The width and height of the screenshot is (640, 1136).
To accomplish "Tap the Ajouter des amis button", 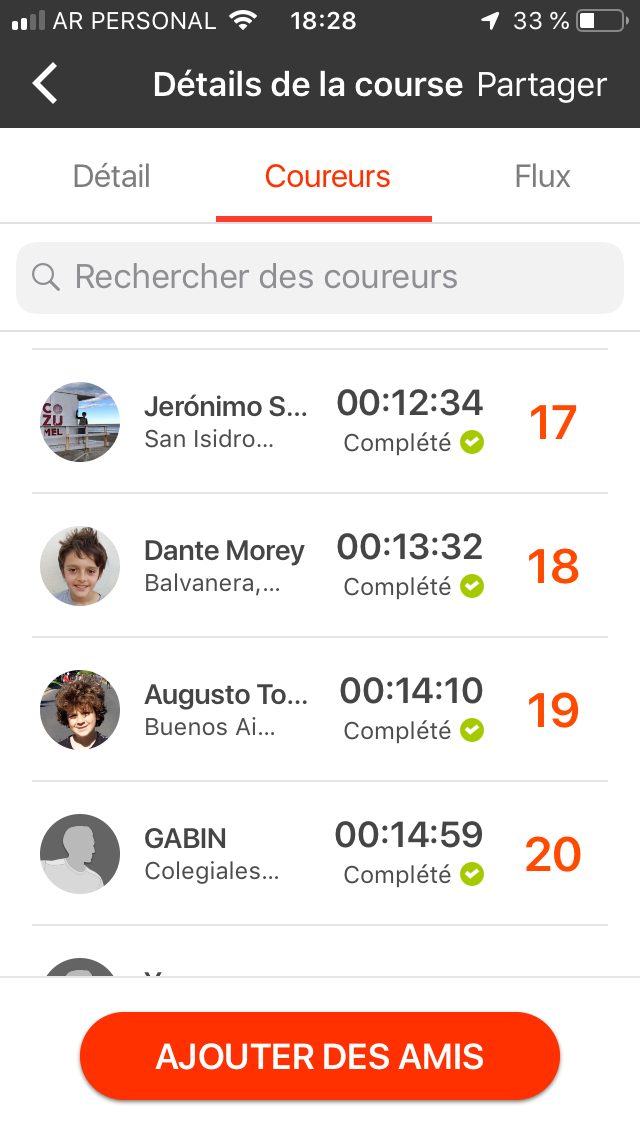I will coord(320,1056).
